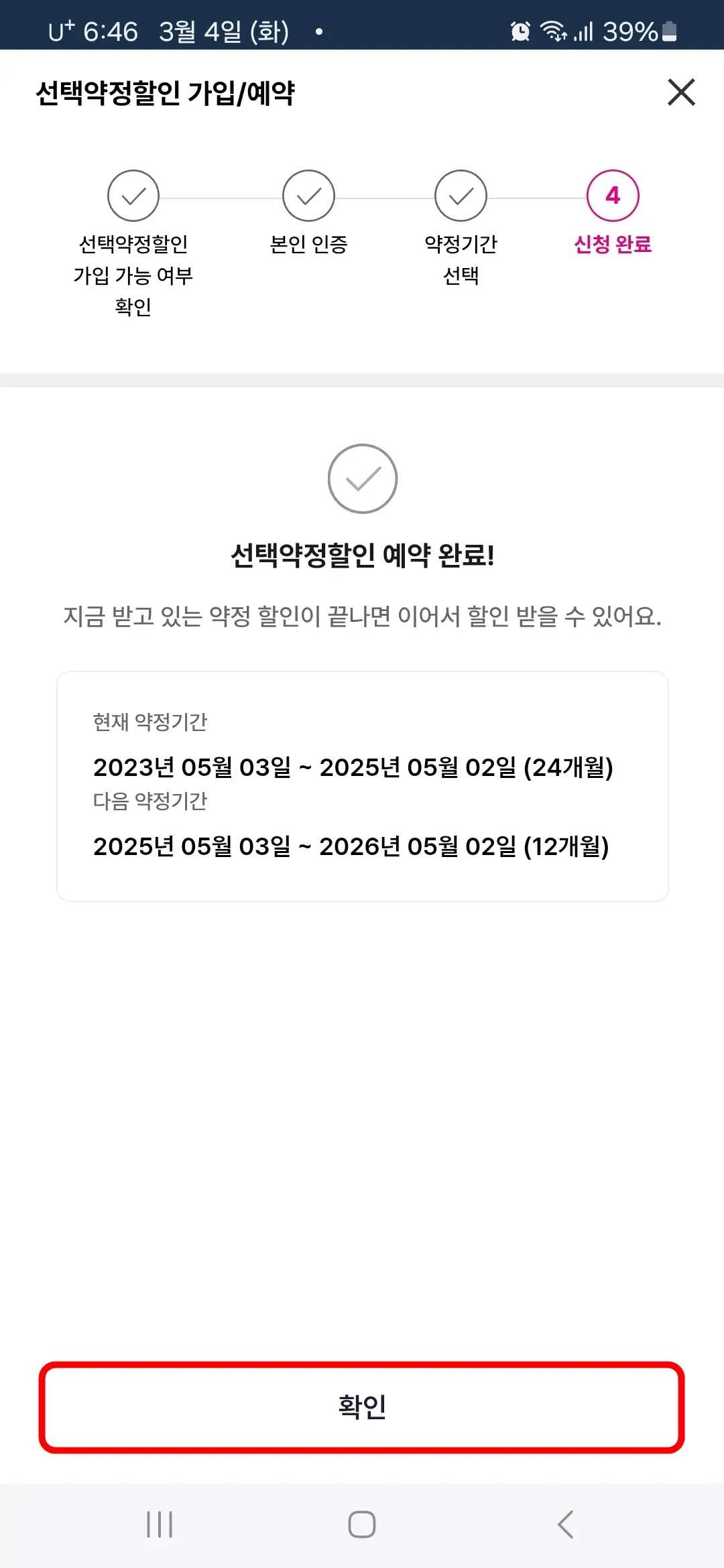Tap the large gray completion checkmark circle
This screenshot has height=1568, width=724.
point(362,478)
